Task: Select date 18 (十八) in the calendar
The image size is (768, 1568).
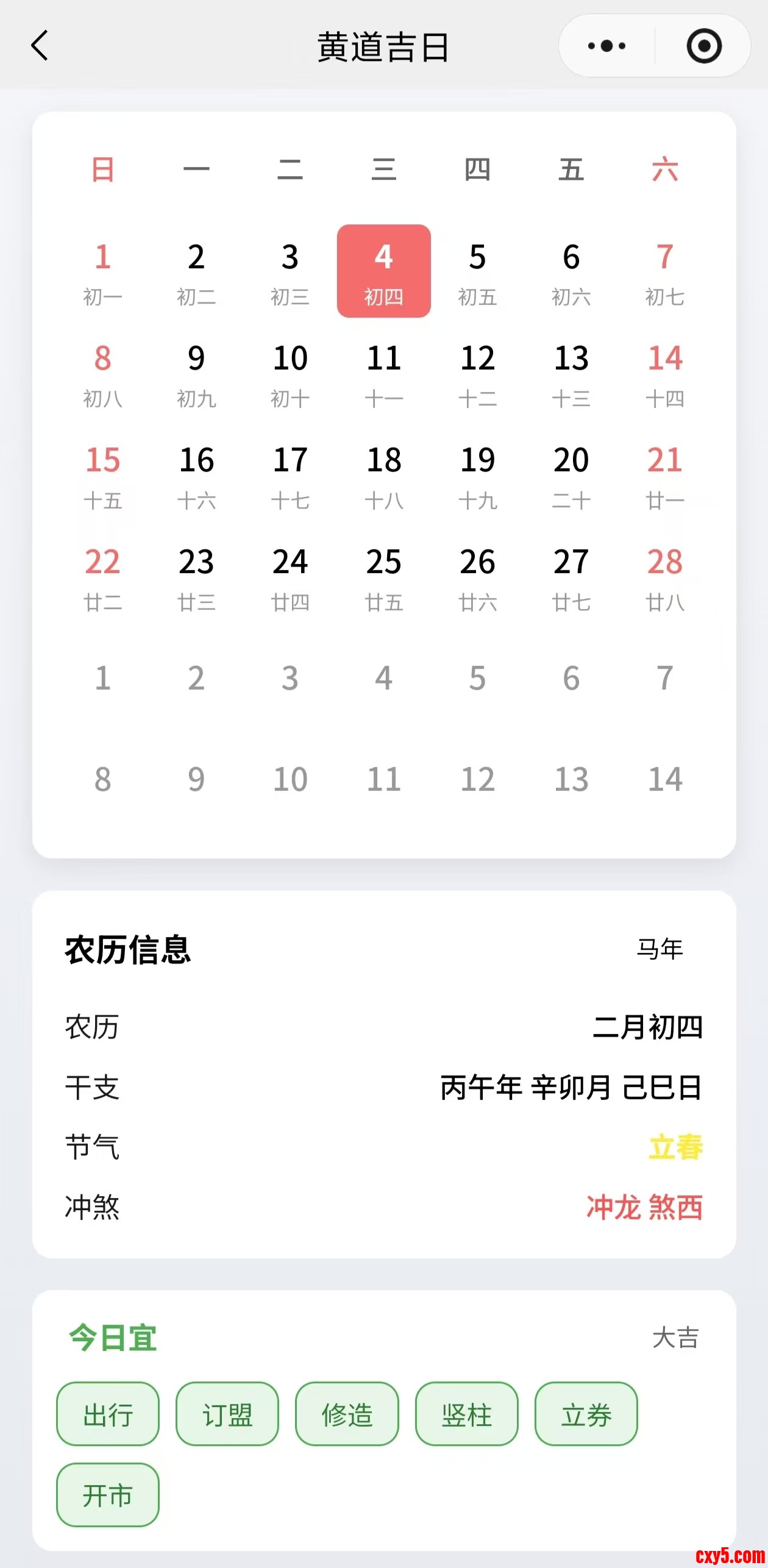Action: tap(383, 474)
